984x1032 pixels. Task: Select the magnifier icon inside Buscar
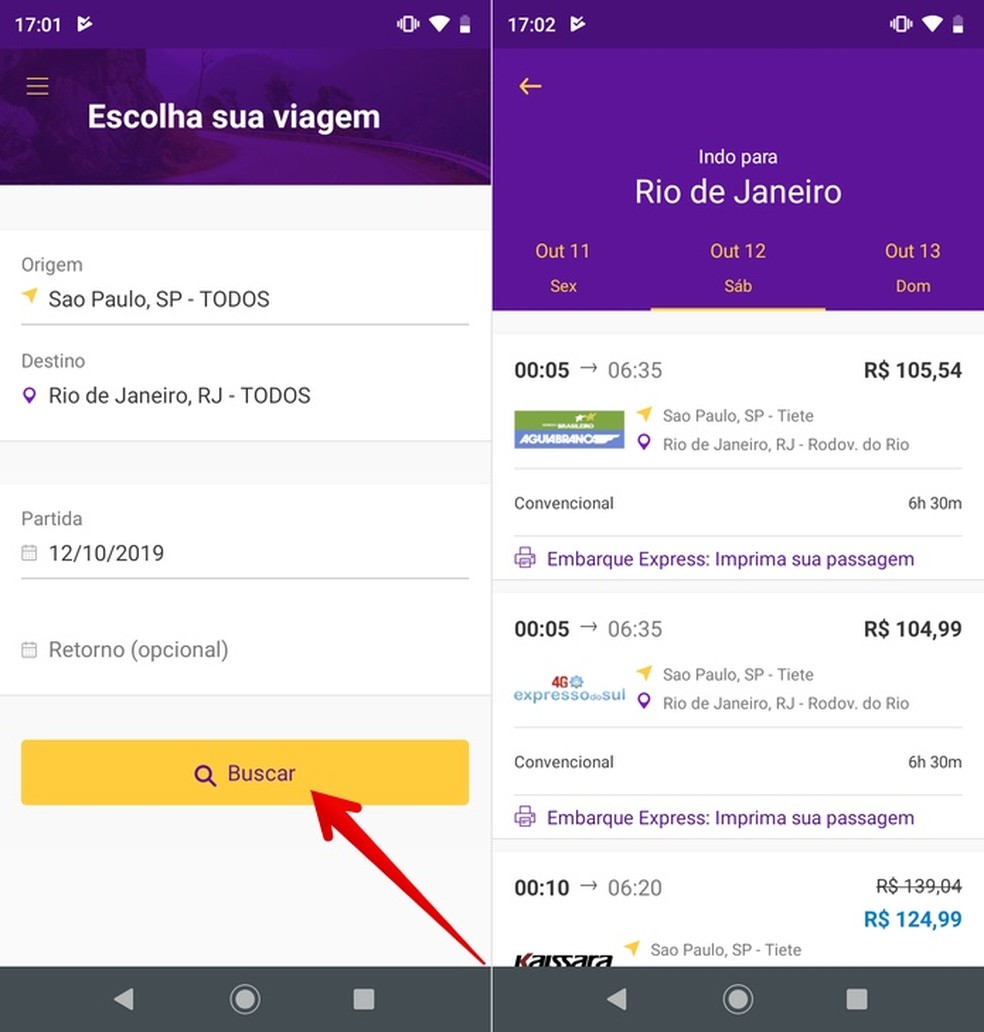coord(205,773)
